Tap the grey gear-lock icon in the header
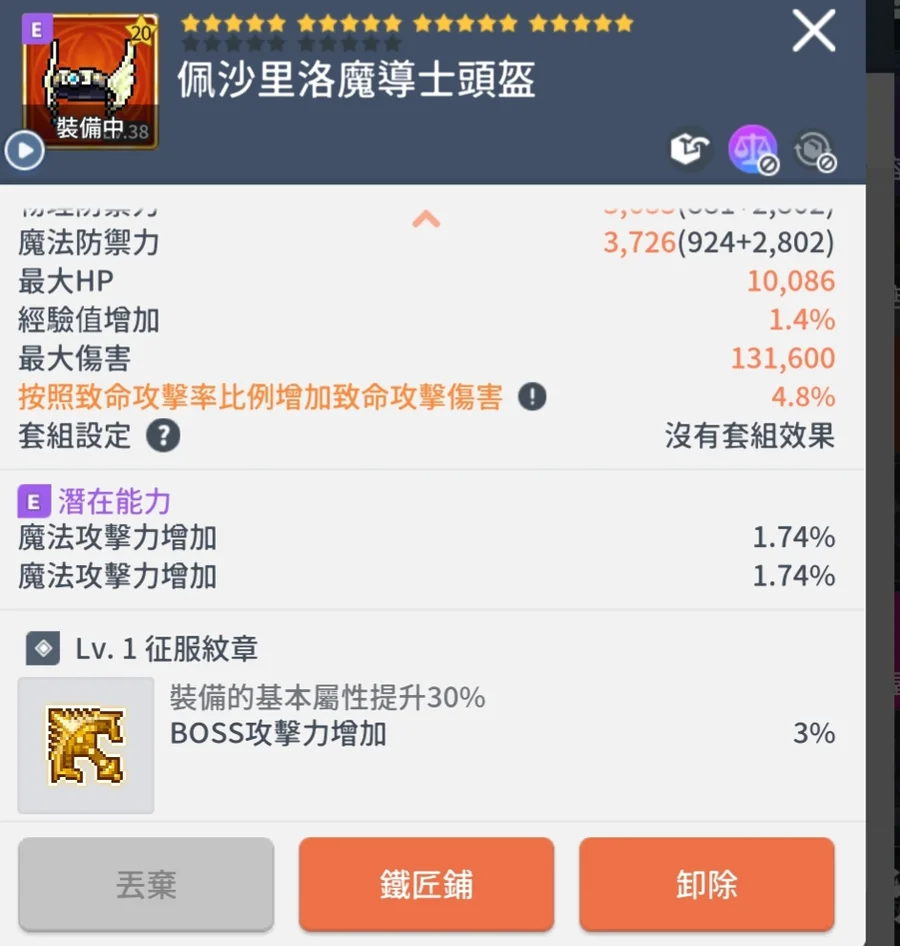 [814, 150]
